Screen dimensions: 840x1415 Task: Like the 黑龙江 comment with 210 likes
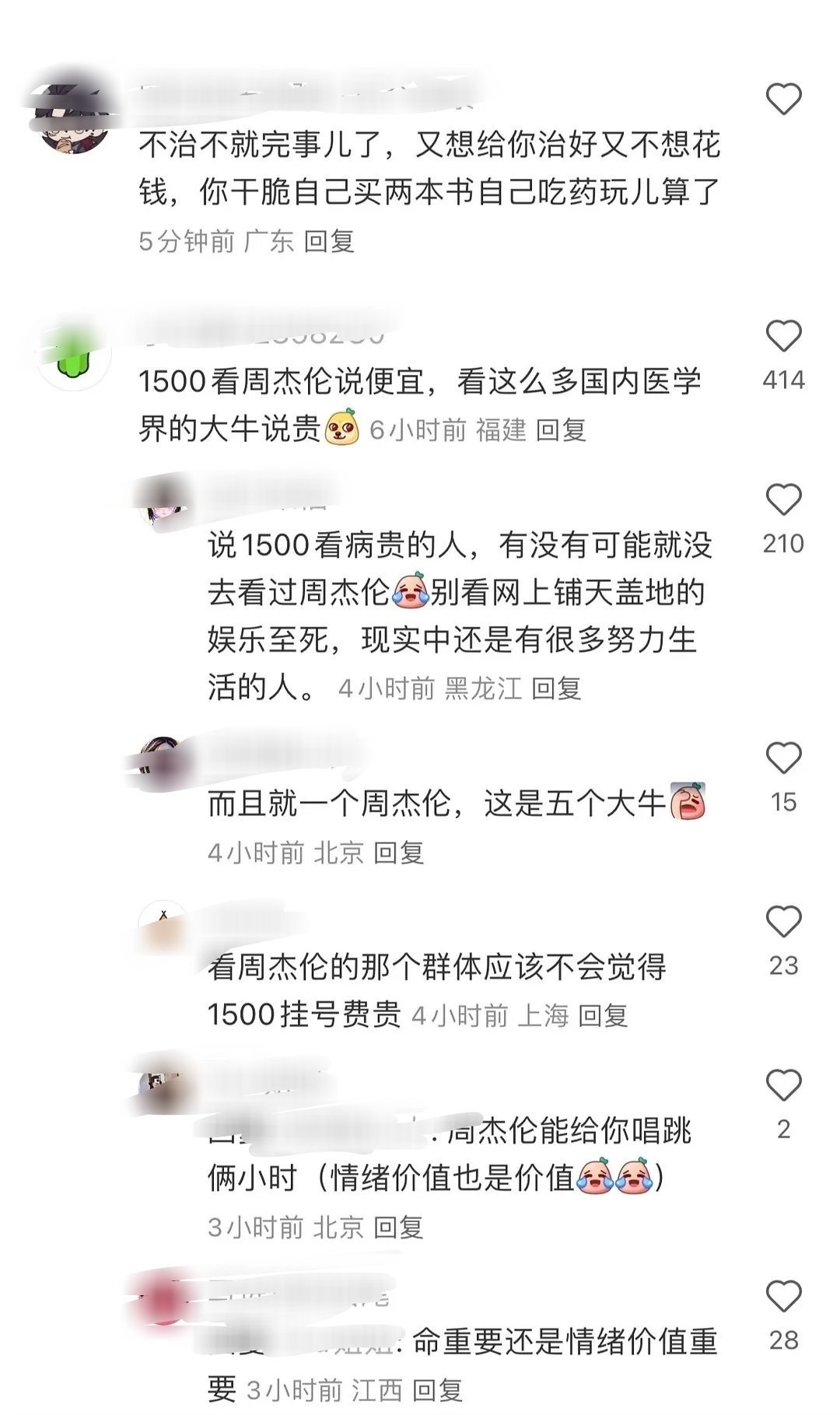point(783,499)
